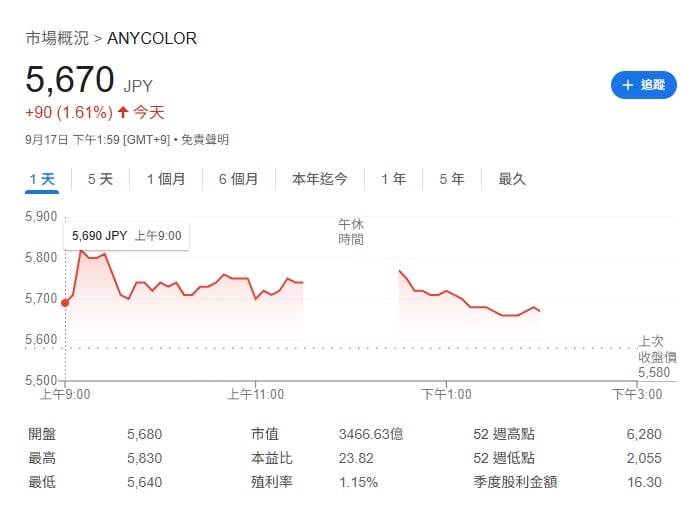Switch chart to 5 天
Viewport: 698px width, 505px height.
[x=100, y=179]
